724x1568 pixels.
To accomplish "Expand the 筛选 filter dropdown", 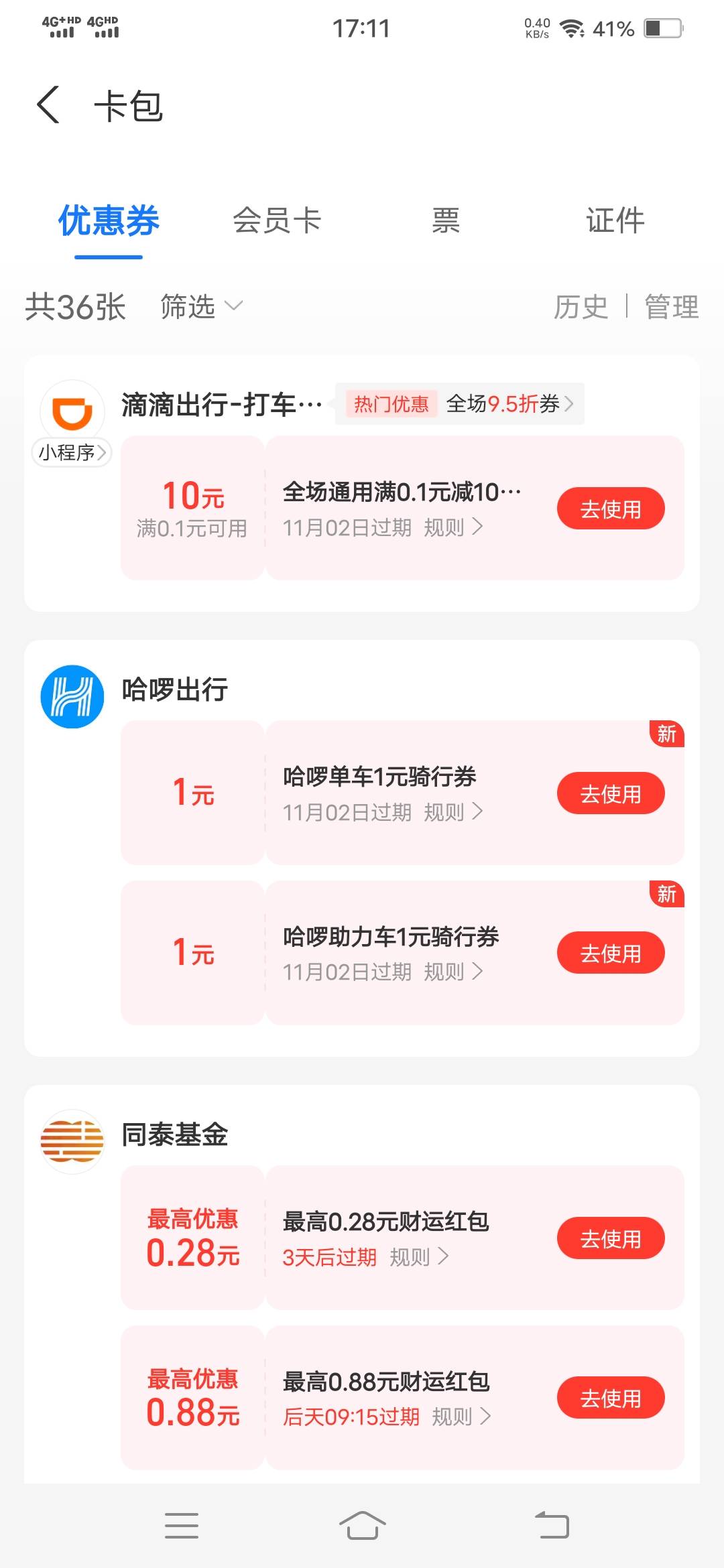I will [x=200, y=306].
